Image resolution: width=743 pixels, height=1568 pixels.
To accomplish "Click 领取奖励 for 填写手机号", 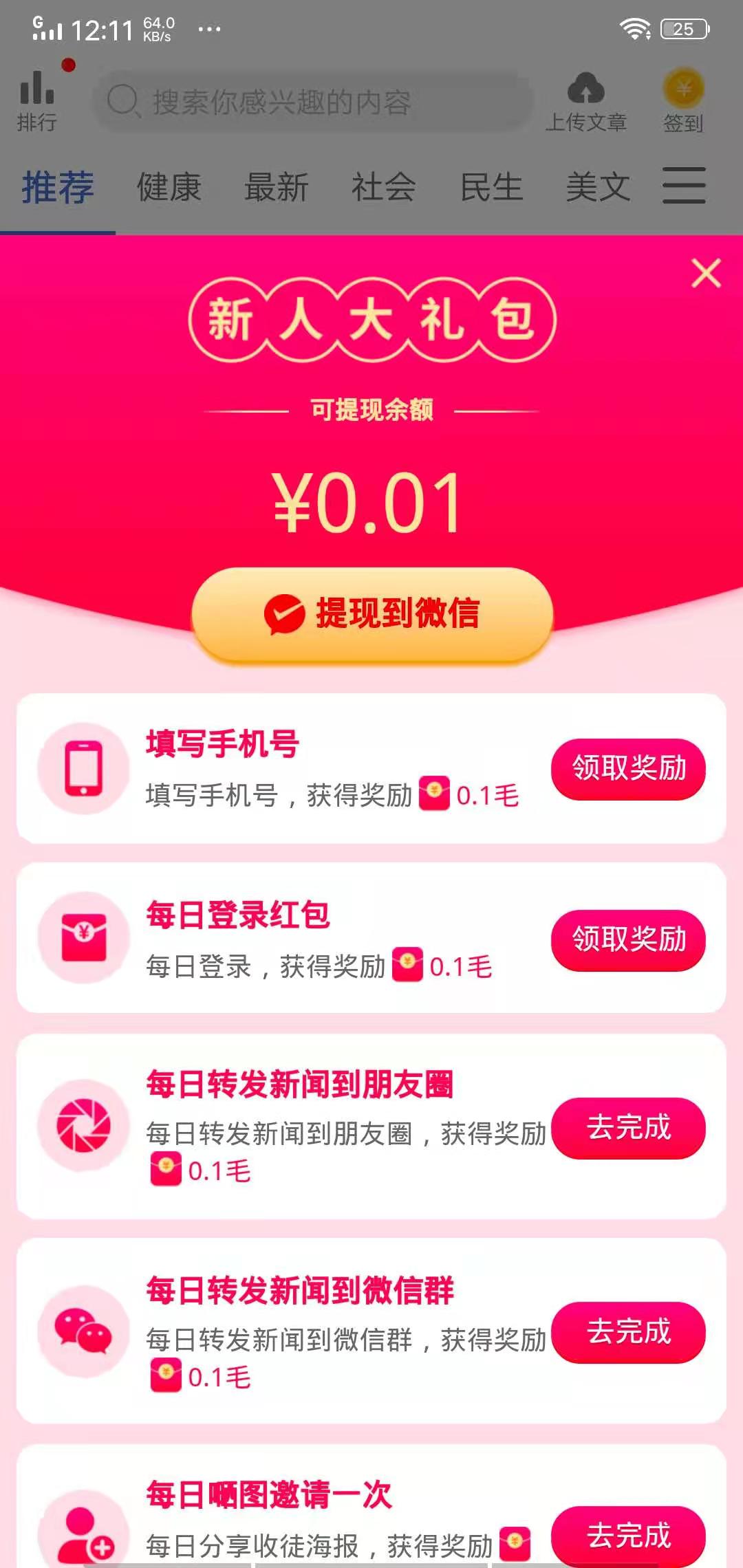I will 628,770.
